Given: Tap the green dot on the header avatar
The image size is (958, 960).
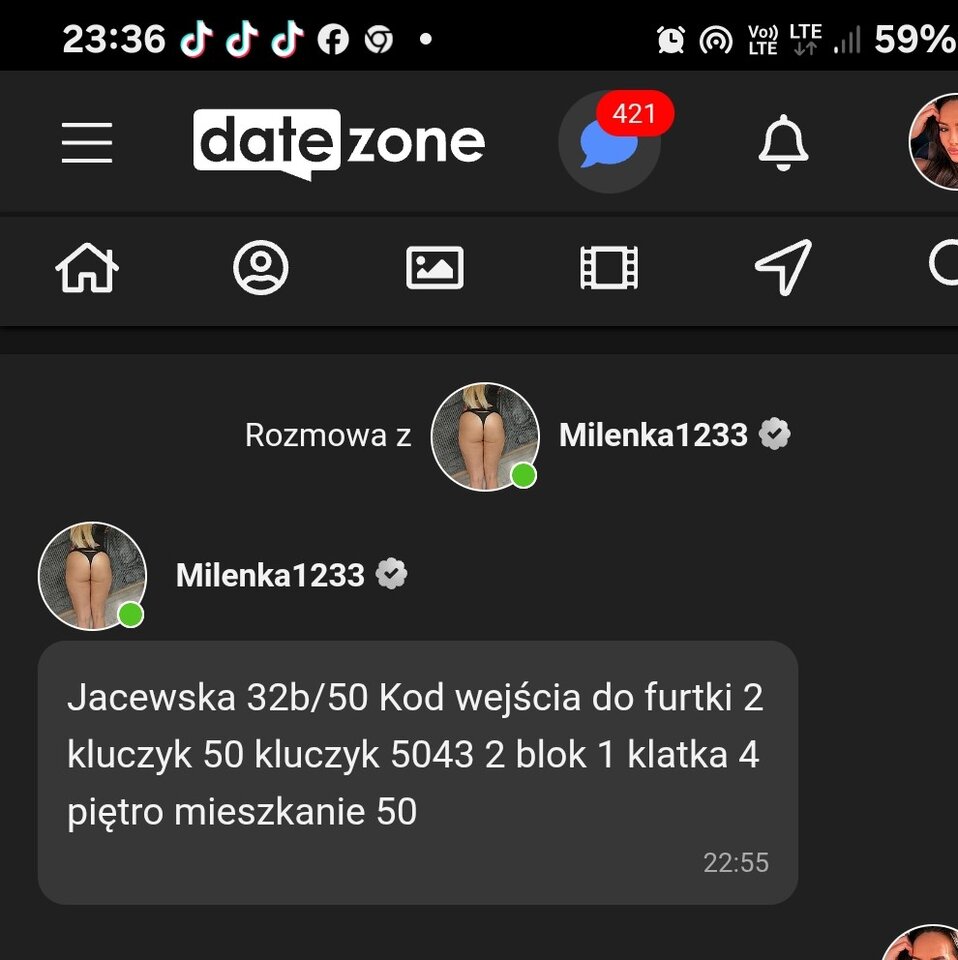Looking at the screenshot, I should pyautogui.click(x=525, y=477).
